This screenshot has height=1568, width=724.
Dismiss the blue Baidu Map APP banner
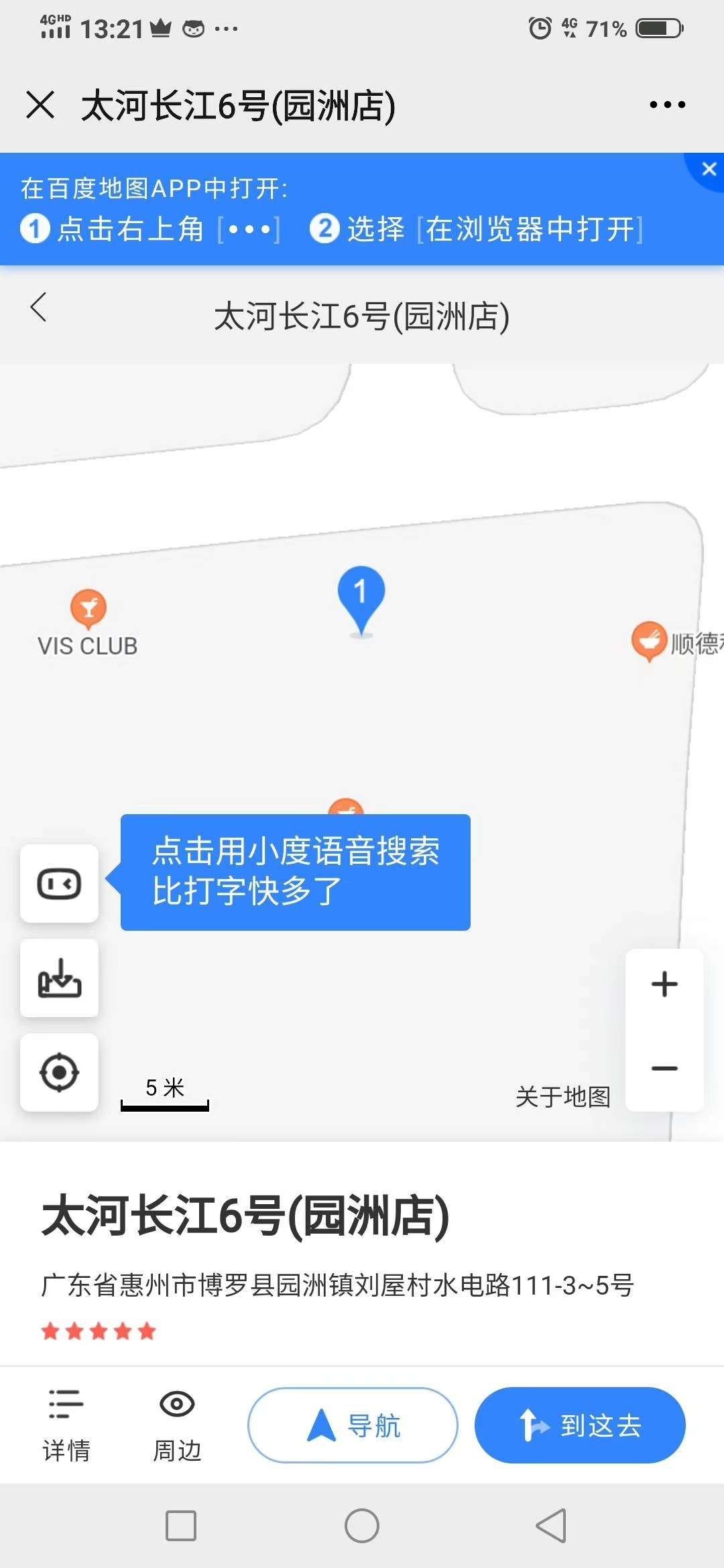(709, 169)
